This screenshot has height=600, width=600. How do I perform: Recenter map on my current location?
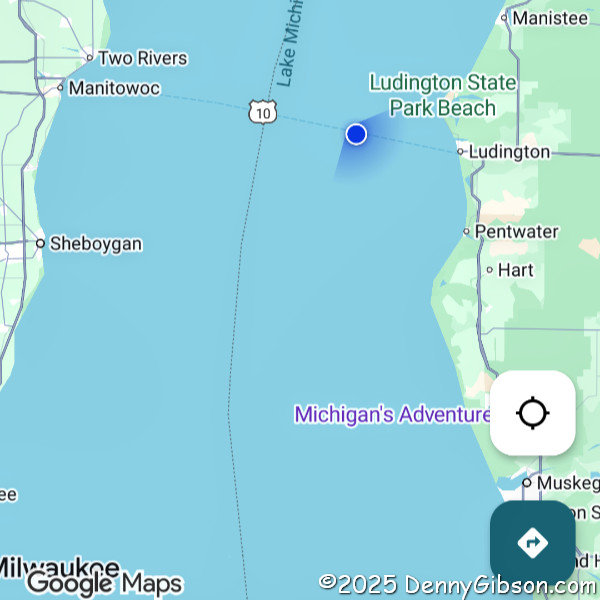pos(532,413)
